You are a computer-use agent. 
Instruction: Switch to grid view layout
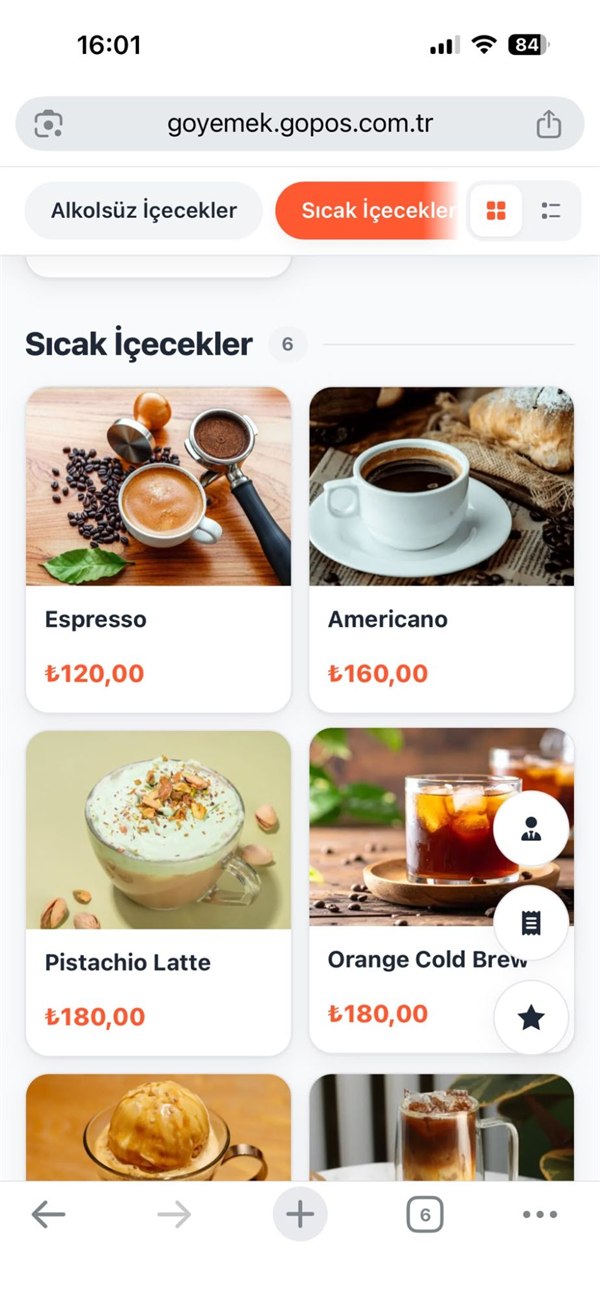[x=496, y=210]
